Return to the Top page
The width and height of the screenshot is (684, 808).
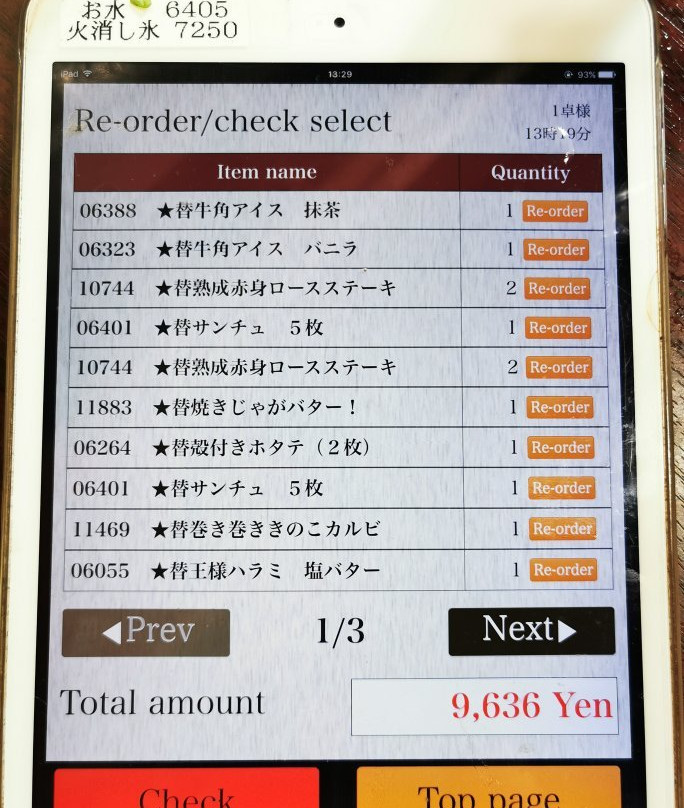[489, 790]
